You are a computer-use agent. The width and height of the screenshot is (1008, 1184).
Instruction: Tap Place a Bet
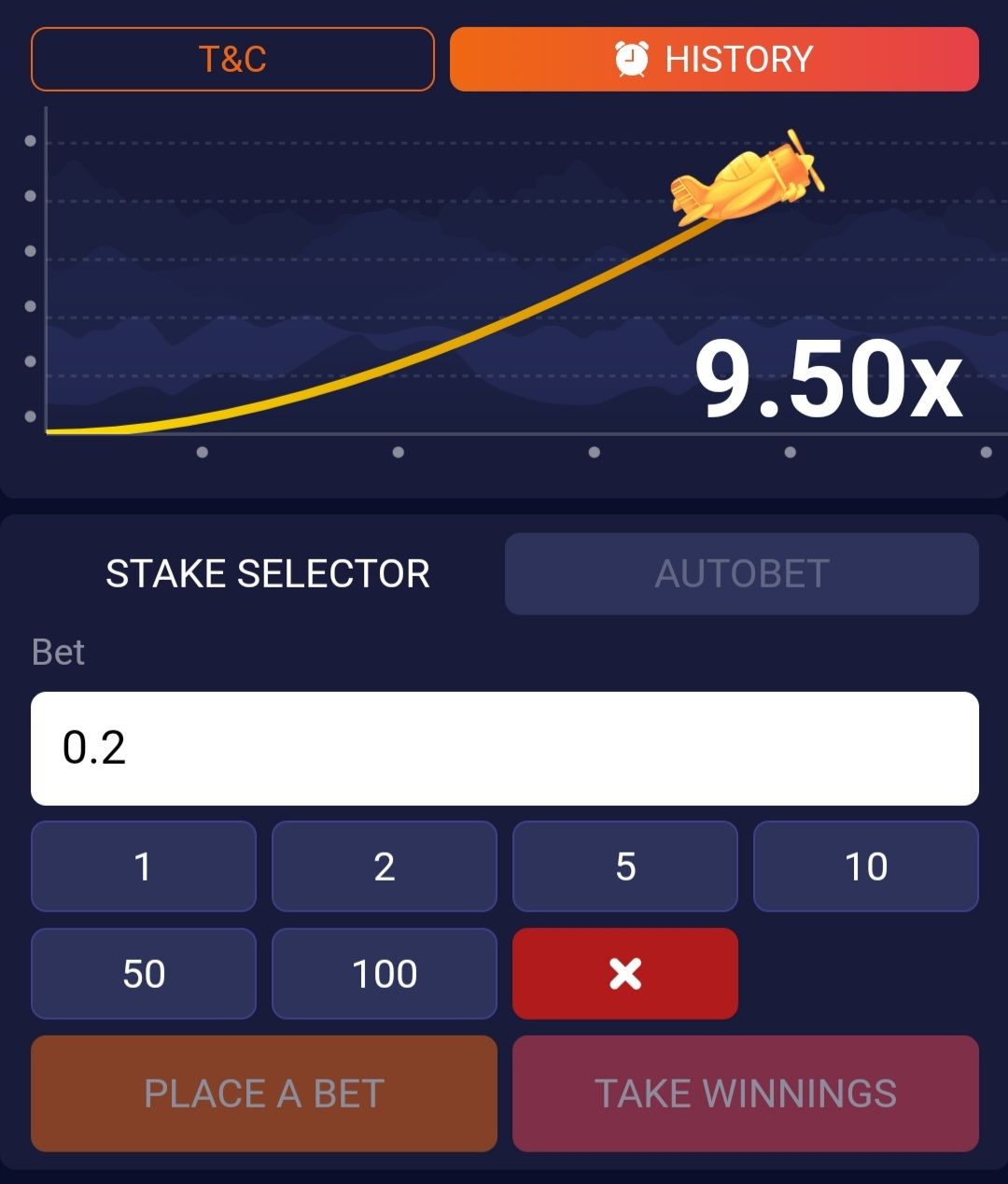263,1092
